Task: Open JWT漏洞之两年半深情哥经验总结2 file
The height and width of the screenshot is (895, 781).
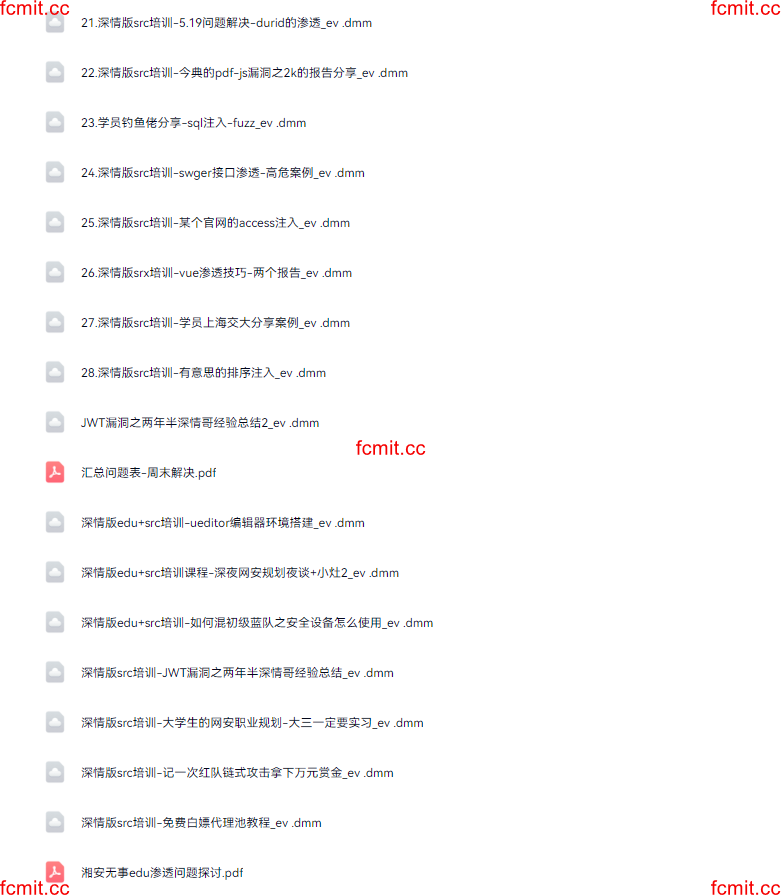Action: click(x=200, y=423)
